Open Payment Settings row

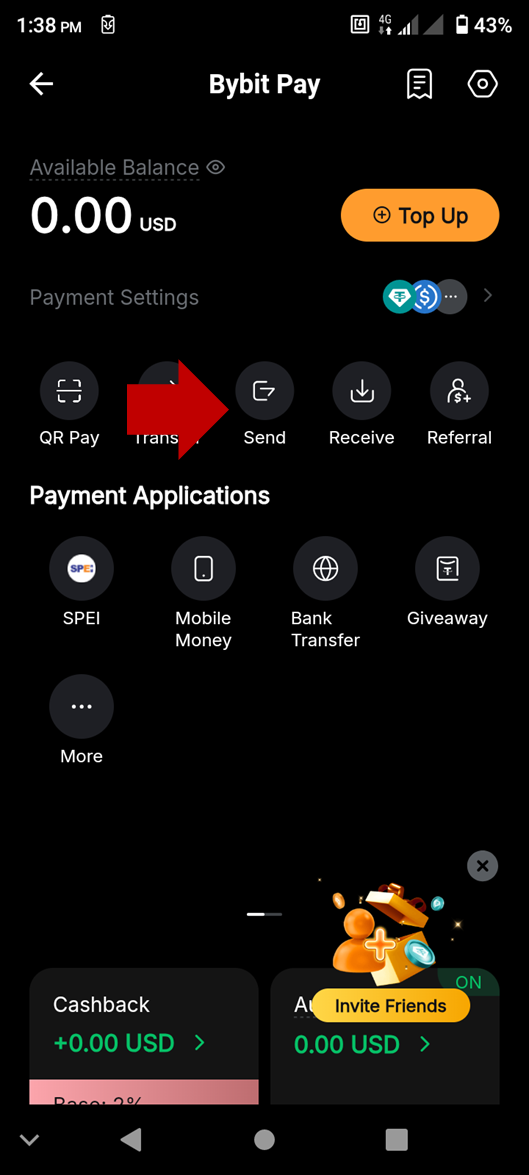click(264, 297)
